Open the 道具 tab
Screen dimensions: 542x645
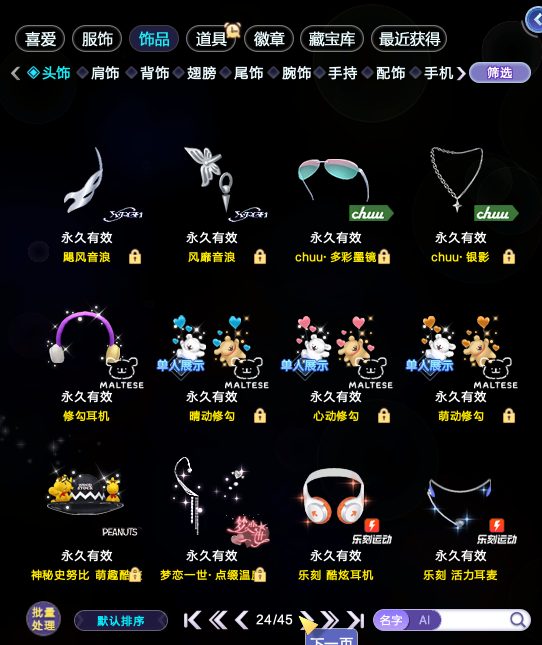211,39
